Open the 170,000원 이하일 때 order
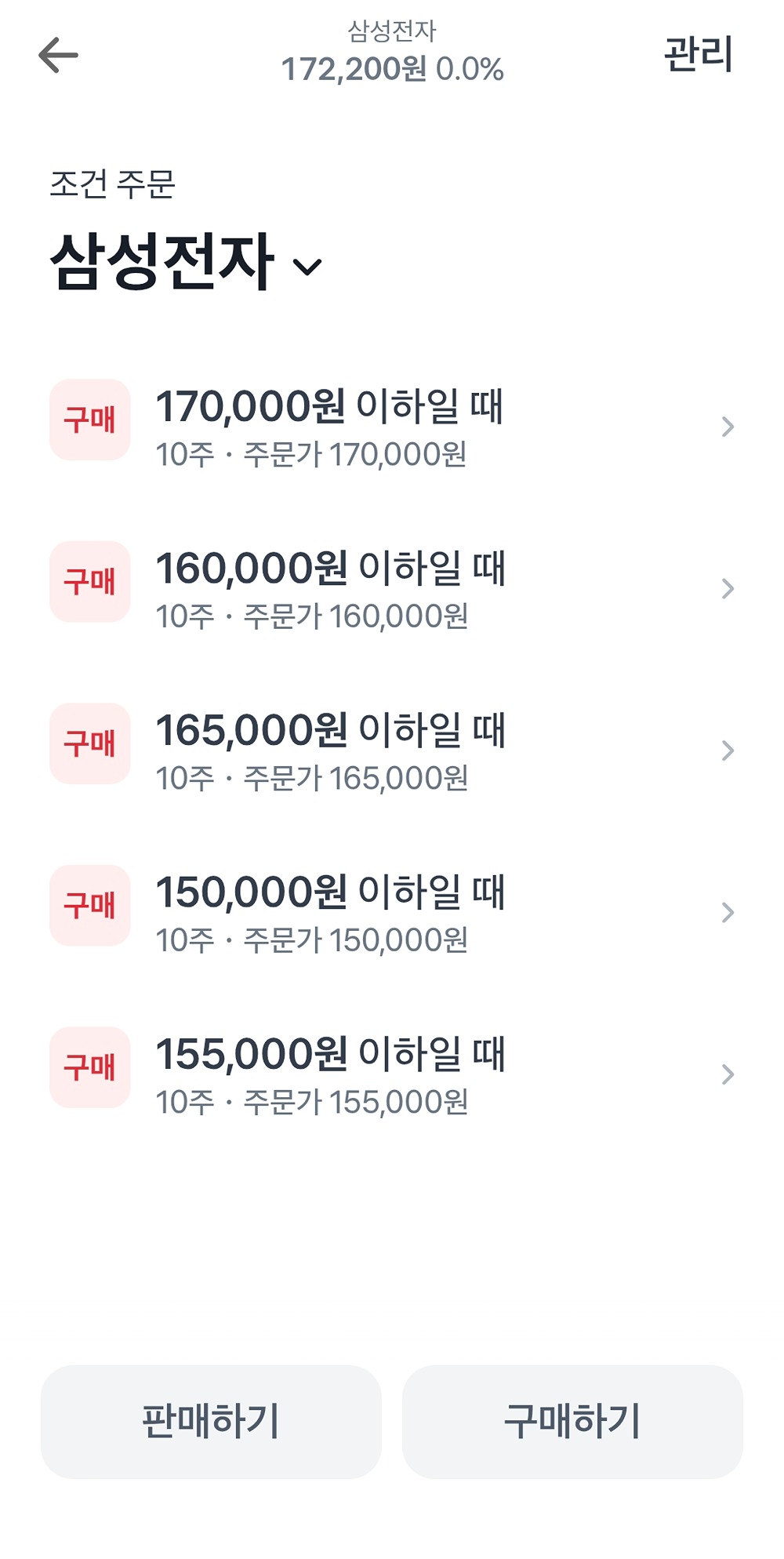The height and width of the screenshot is (1559, 784). (392, 426)
